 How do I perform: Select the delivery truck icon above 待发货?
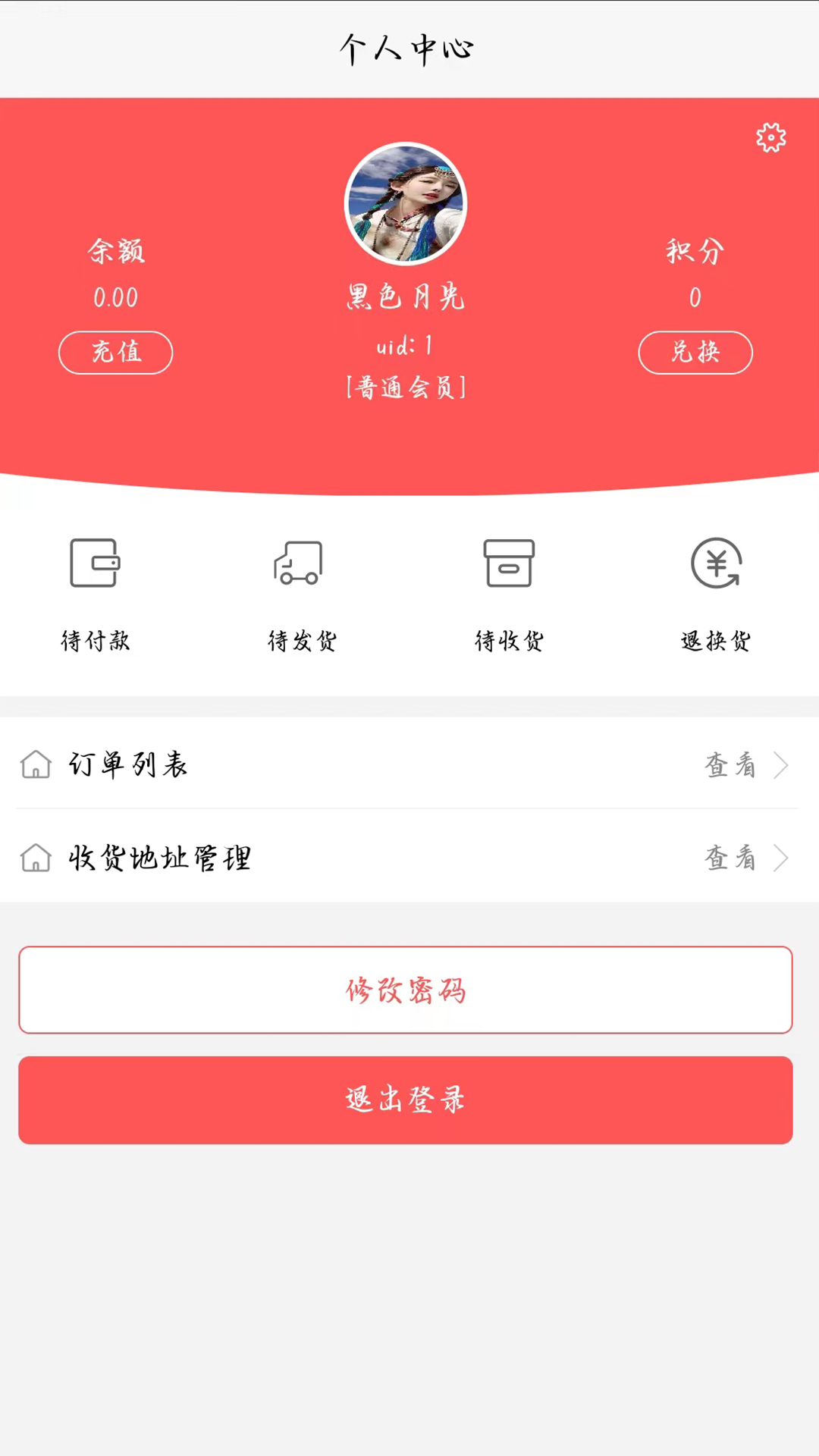pos(298,563)
